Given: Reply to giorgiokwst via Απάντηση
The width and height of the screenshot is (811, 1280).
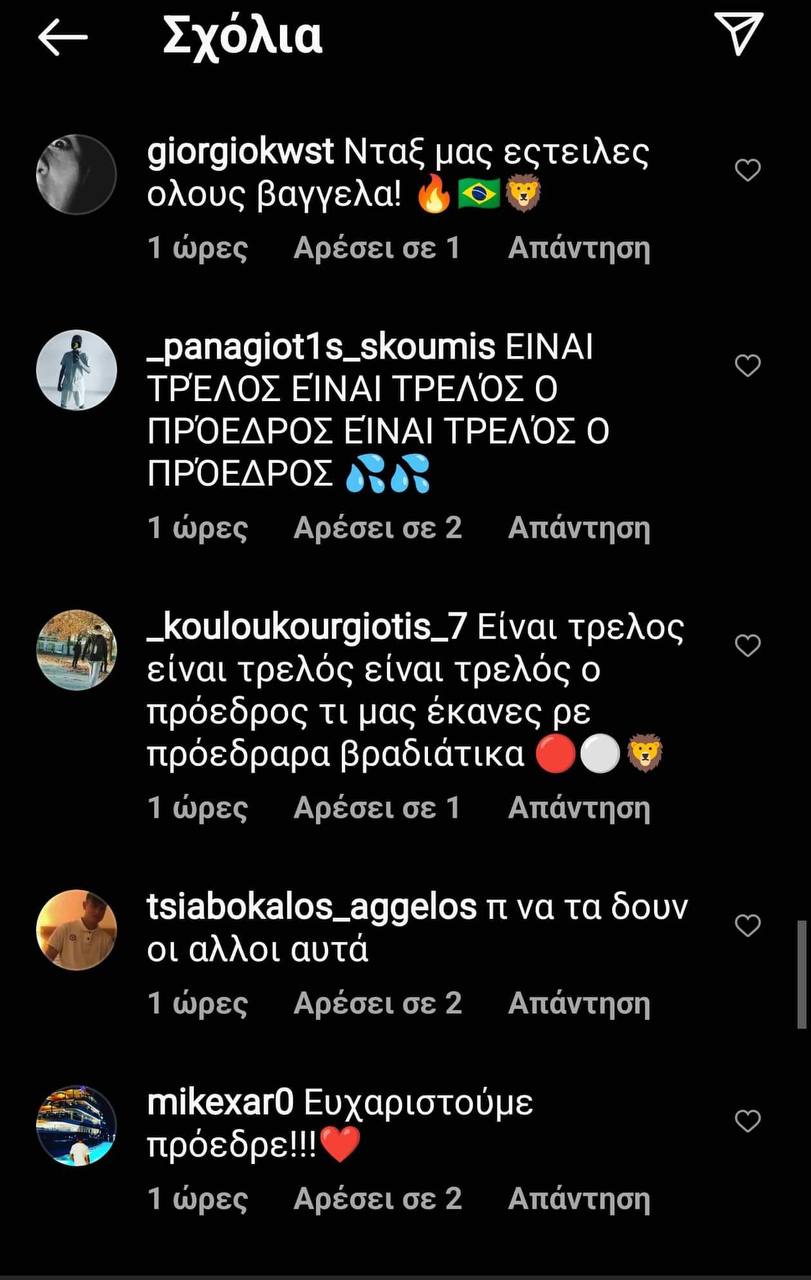Looking at the screenshot, I should [579, 248].
